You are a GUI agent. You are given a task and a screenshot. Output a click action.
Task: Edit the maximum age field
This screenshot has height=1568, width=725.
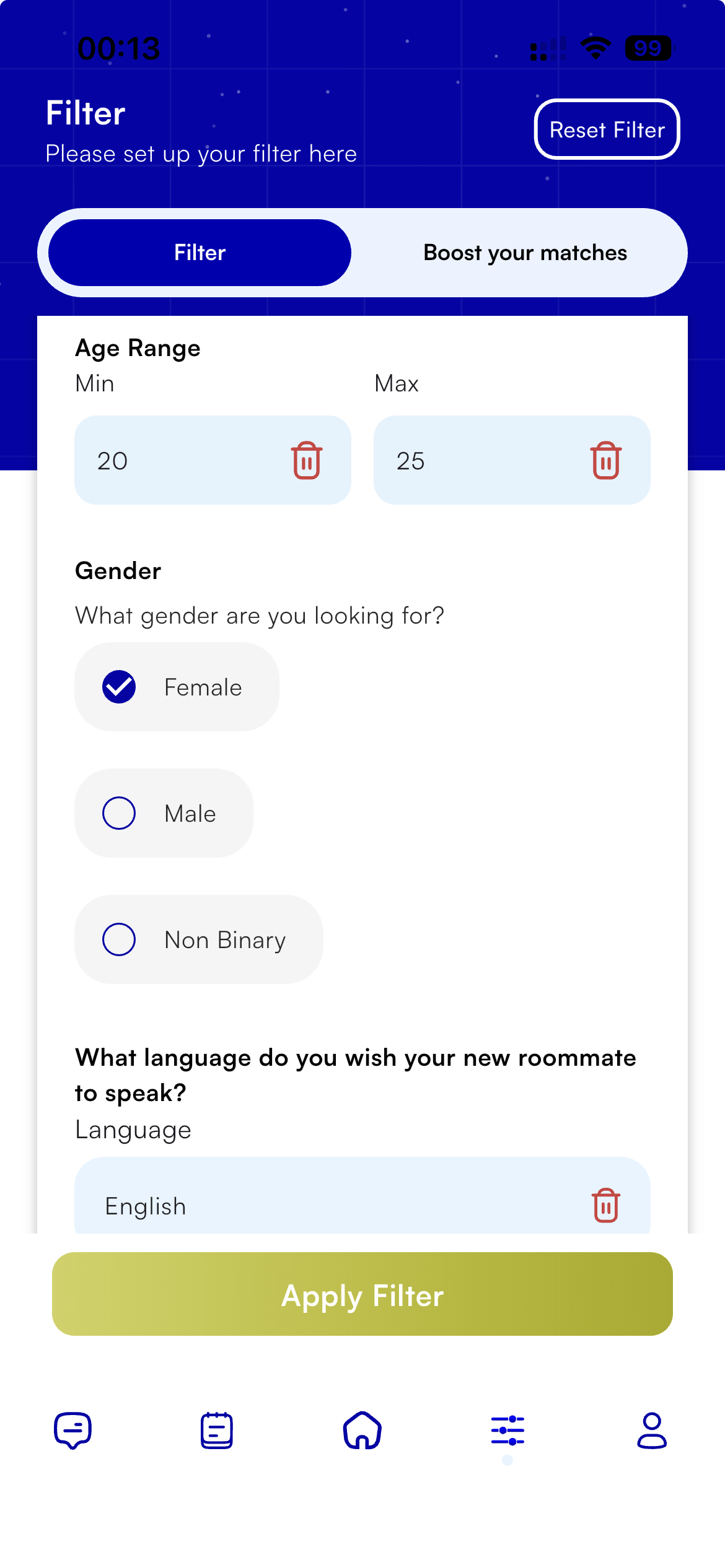[477, 461]
